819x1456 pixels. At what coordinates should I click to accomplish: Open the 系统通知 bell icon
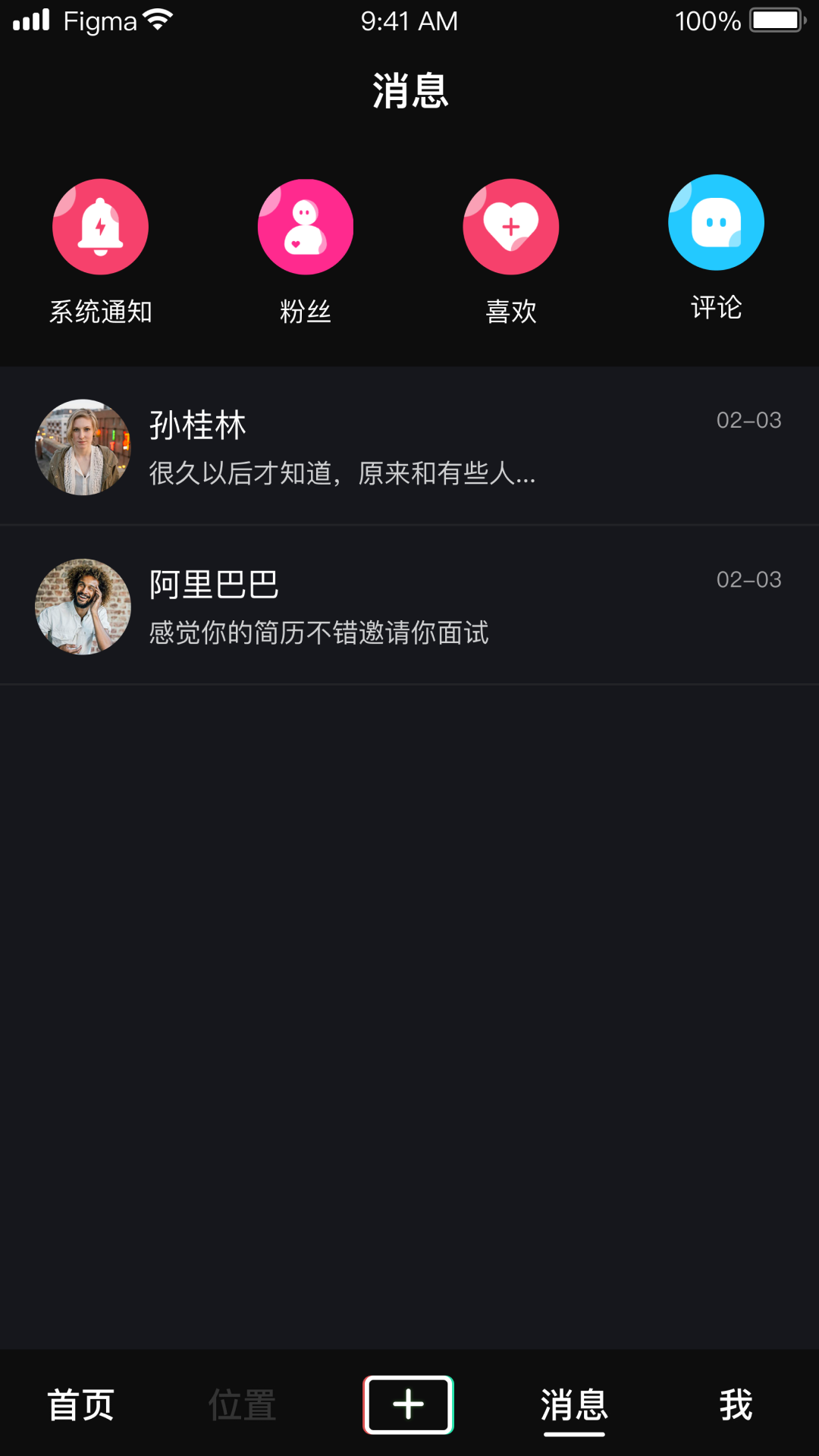click(x=100, y=226)
